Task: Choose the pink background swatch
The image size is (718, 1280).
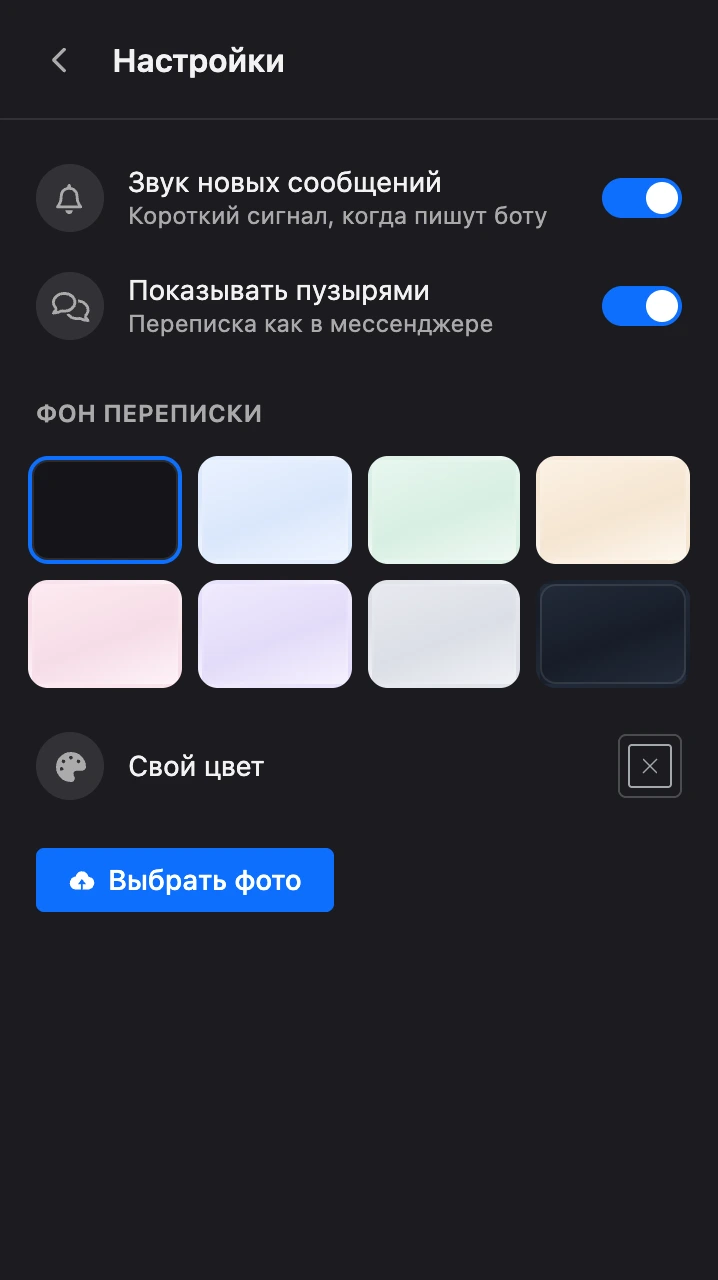Action: click(105, 634)
